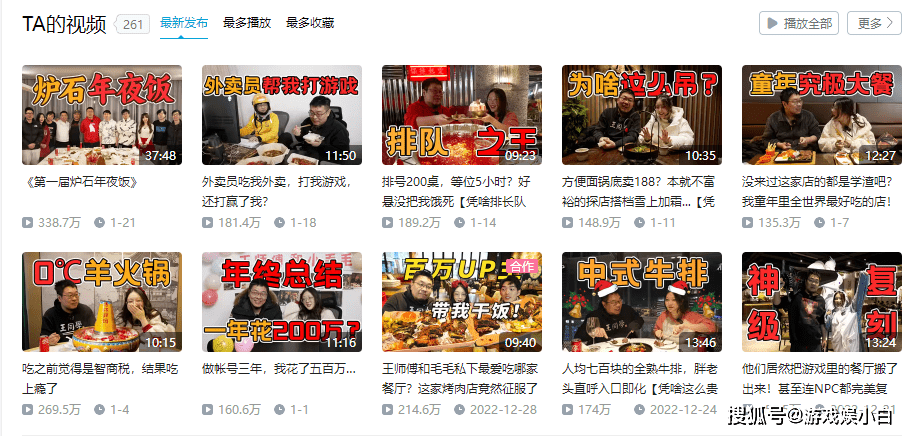Screen dimensions: 914x436
Task: Switch to the 最新发布 tab
Action: 183,23
